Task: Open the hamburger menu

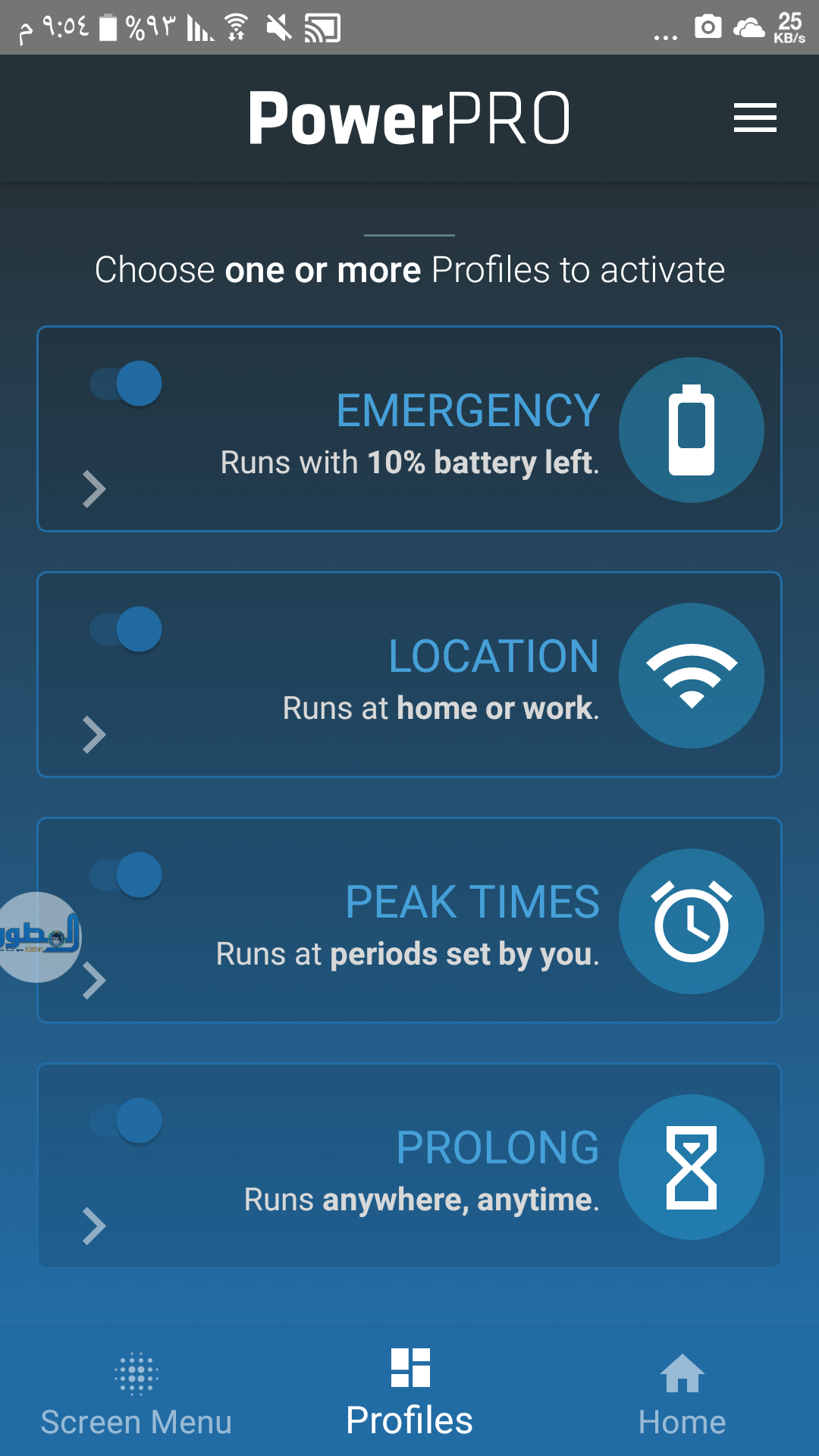Action: tap(755, 118)
